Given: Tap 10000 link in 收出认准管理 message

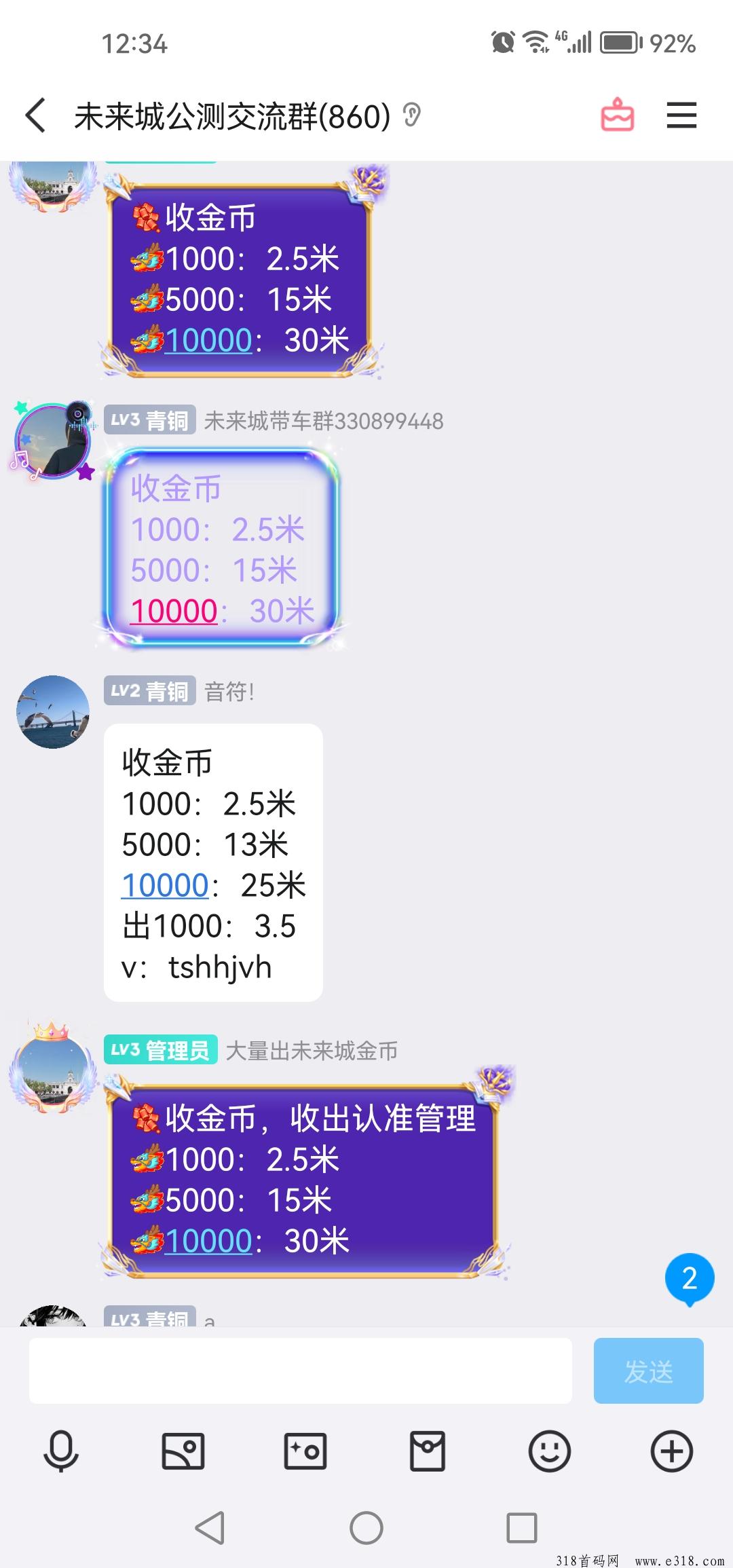Looking at the screenshot, I should (209, 1241).
